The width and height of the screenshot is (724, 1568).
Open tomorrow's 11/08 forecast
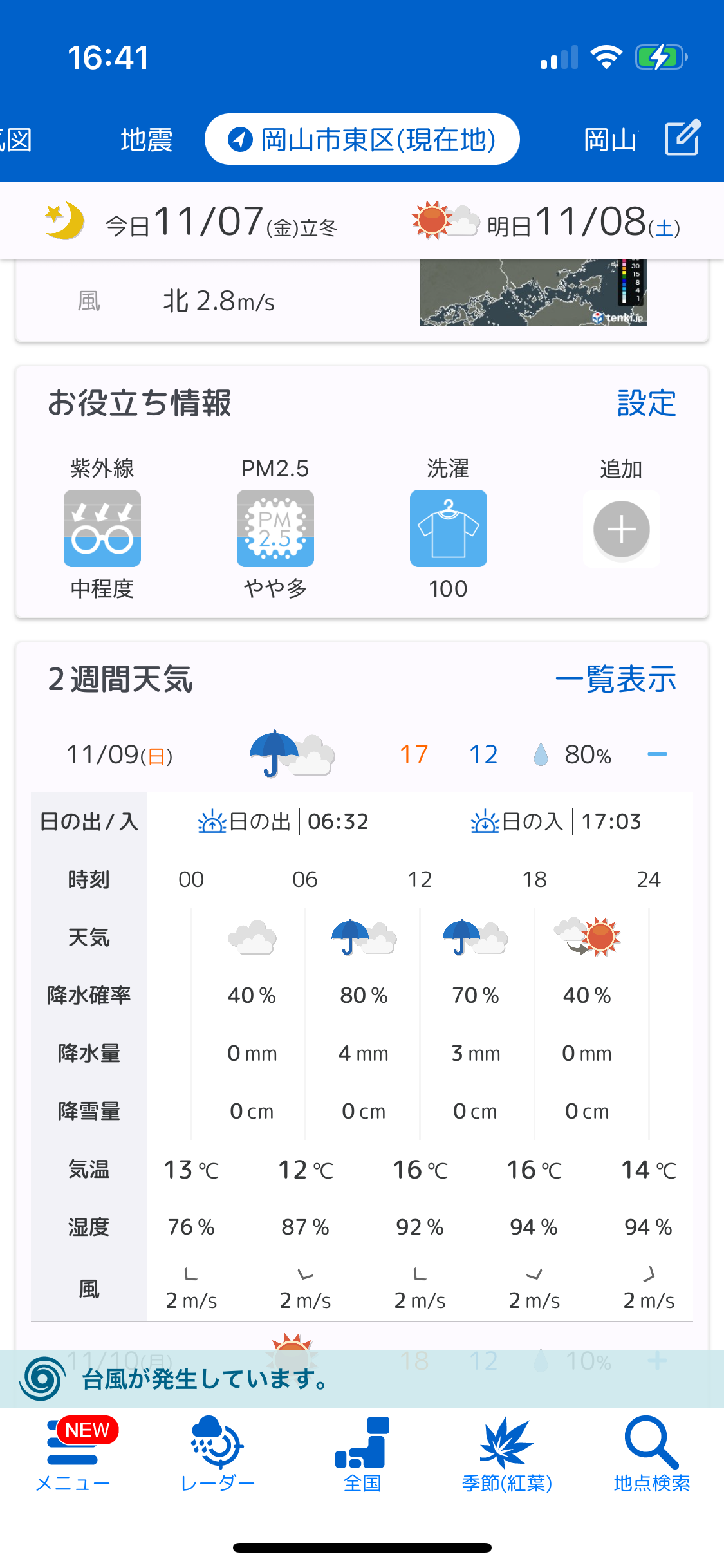(x=547, y=222)
